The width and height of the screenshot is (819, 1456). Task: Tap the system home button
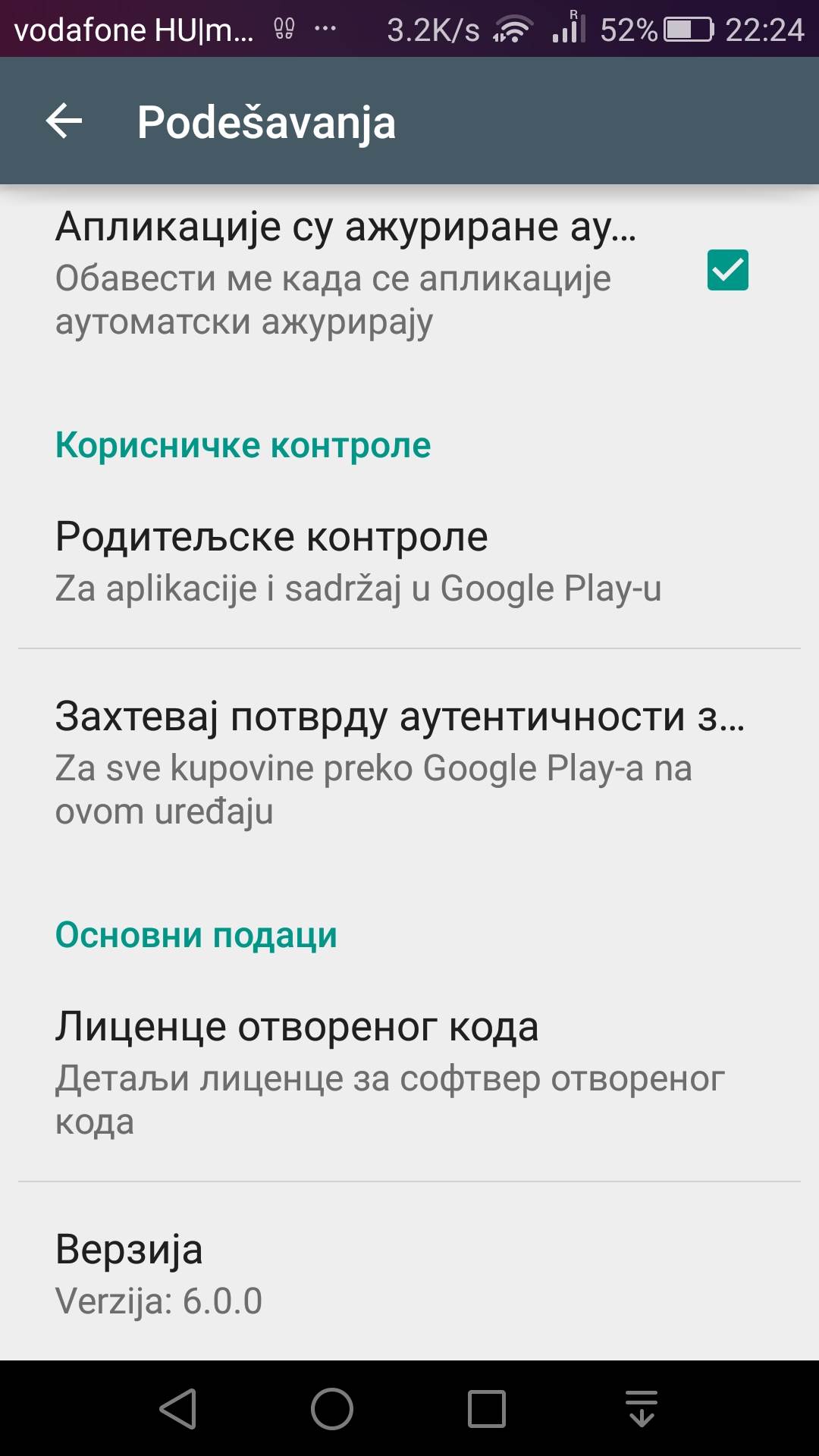332,1409
